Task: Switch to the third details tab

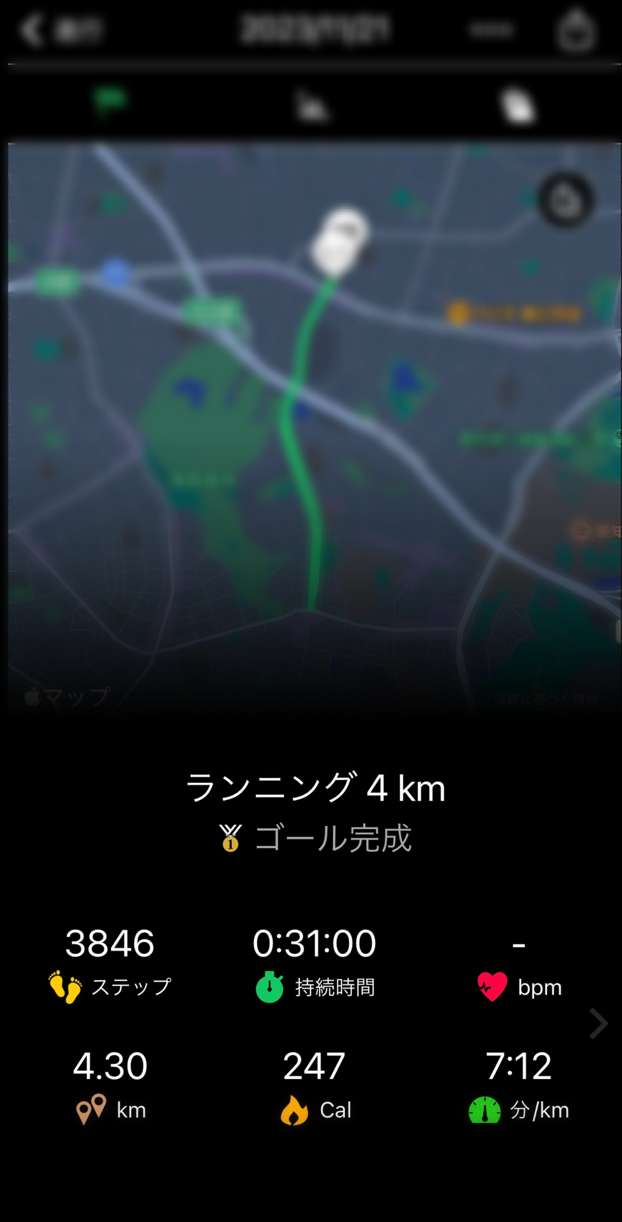Action: [518, 106]
